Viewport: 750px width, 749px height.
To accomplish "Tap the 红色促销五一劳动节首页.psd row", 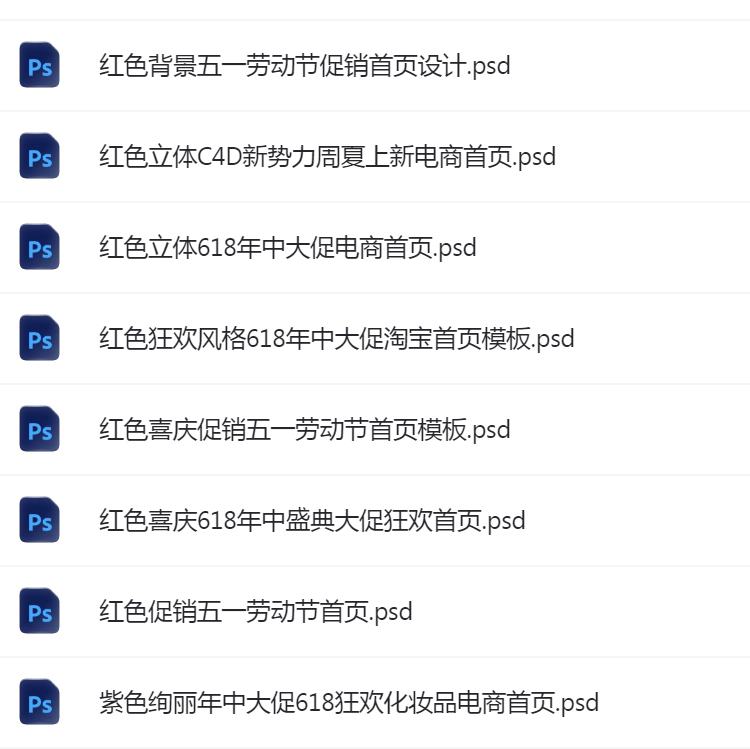I will pos(255,612).
